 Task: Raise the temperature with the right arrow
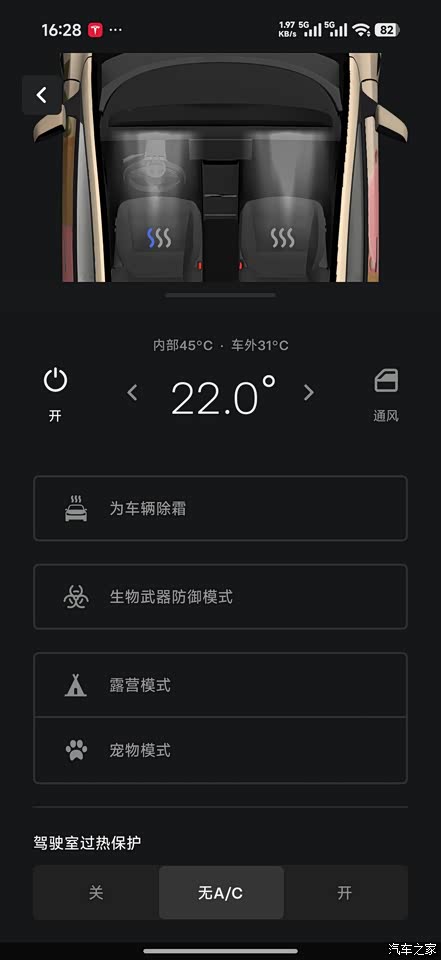[x=309, y=392]
